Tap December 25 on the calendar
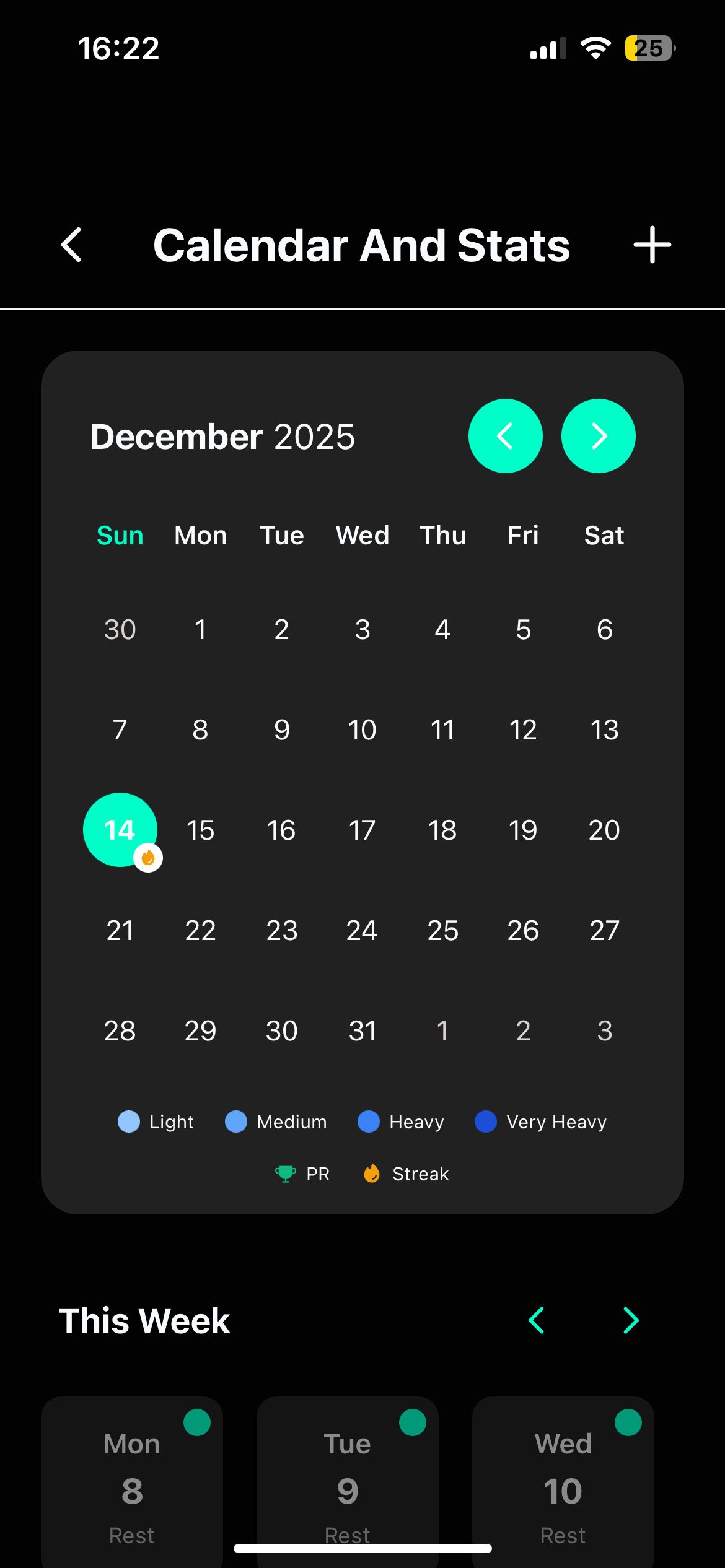 442,930
